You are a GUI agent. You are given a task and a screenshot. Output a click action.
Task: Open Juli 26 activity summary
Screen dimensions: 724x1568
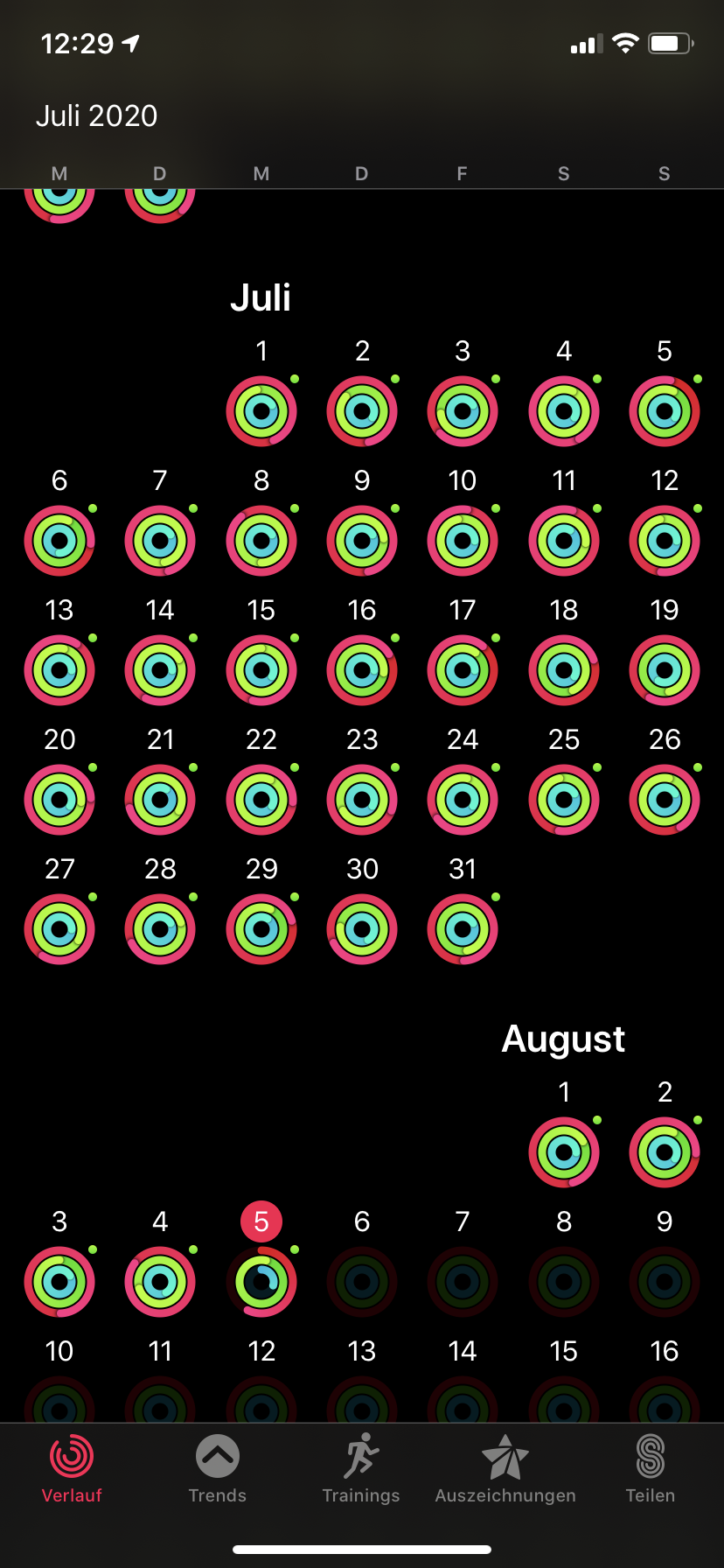point(665,799)
